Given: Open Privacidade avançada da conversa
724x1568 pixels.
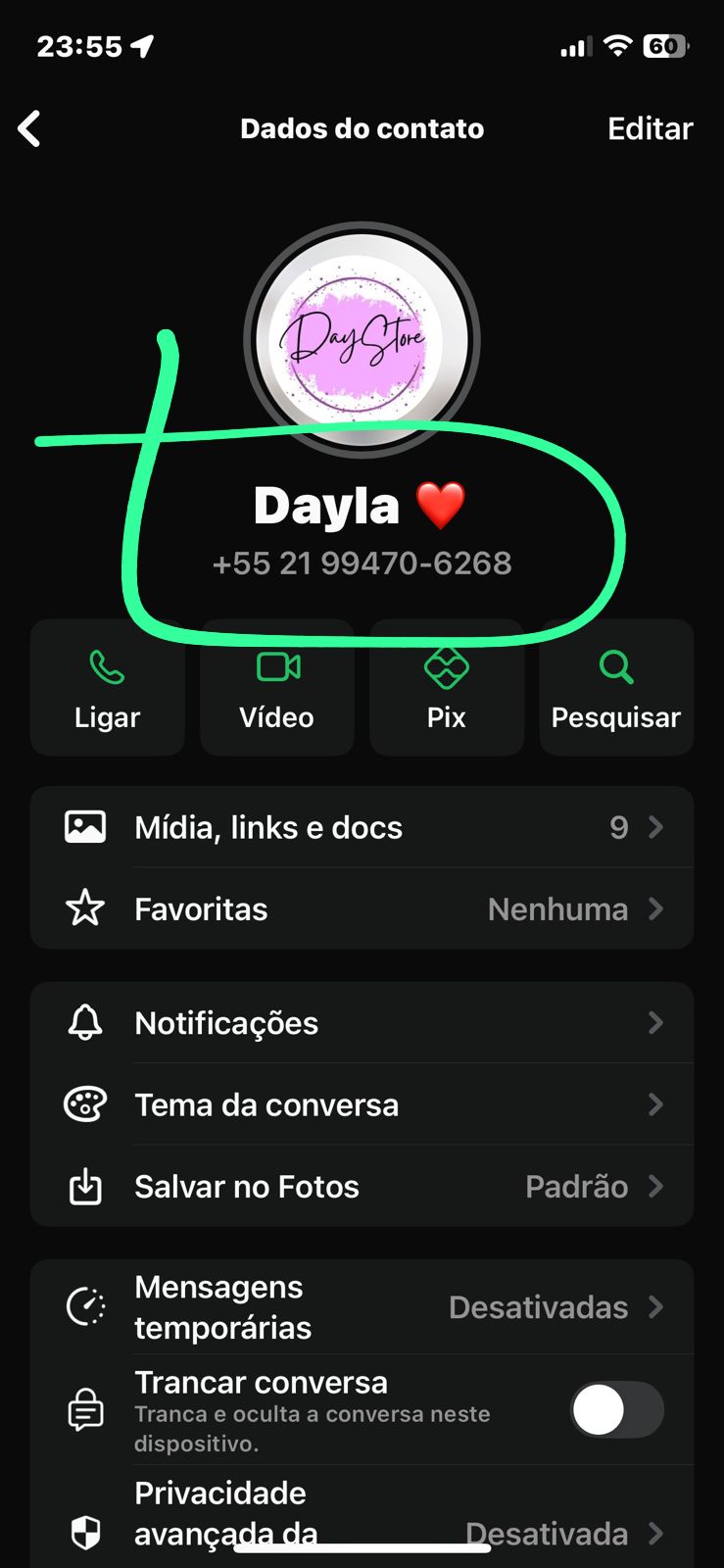Looking at the screenshot, I should tap(362, 1514).
